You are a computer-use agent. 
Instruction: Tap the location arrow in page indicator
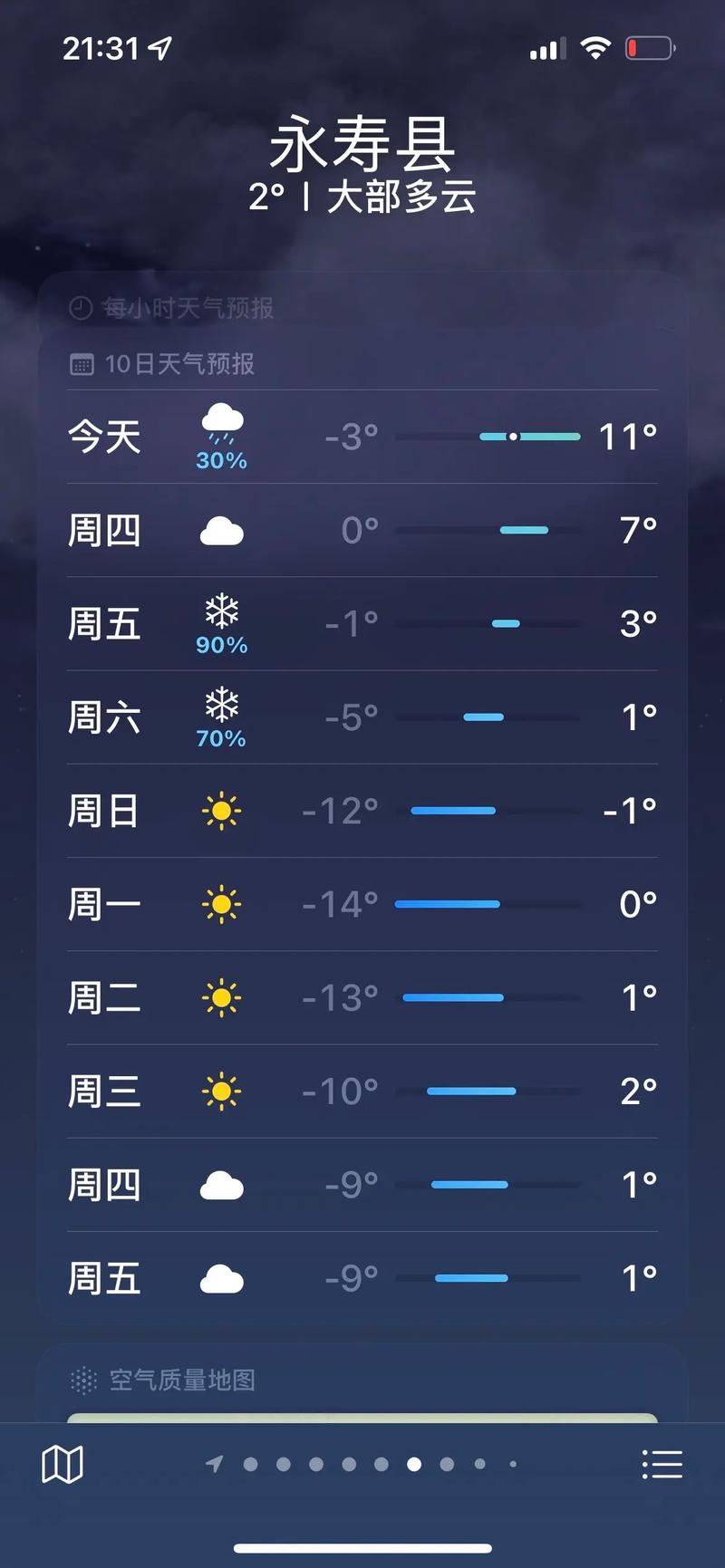(x=216, y=1463)
